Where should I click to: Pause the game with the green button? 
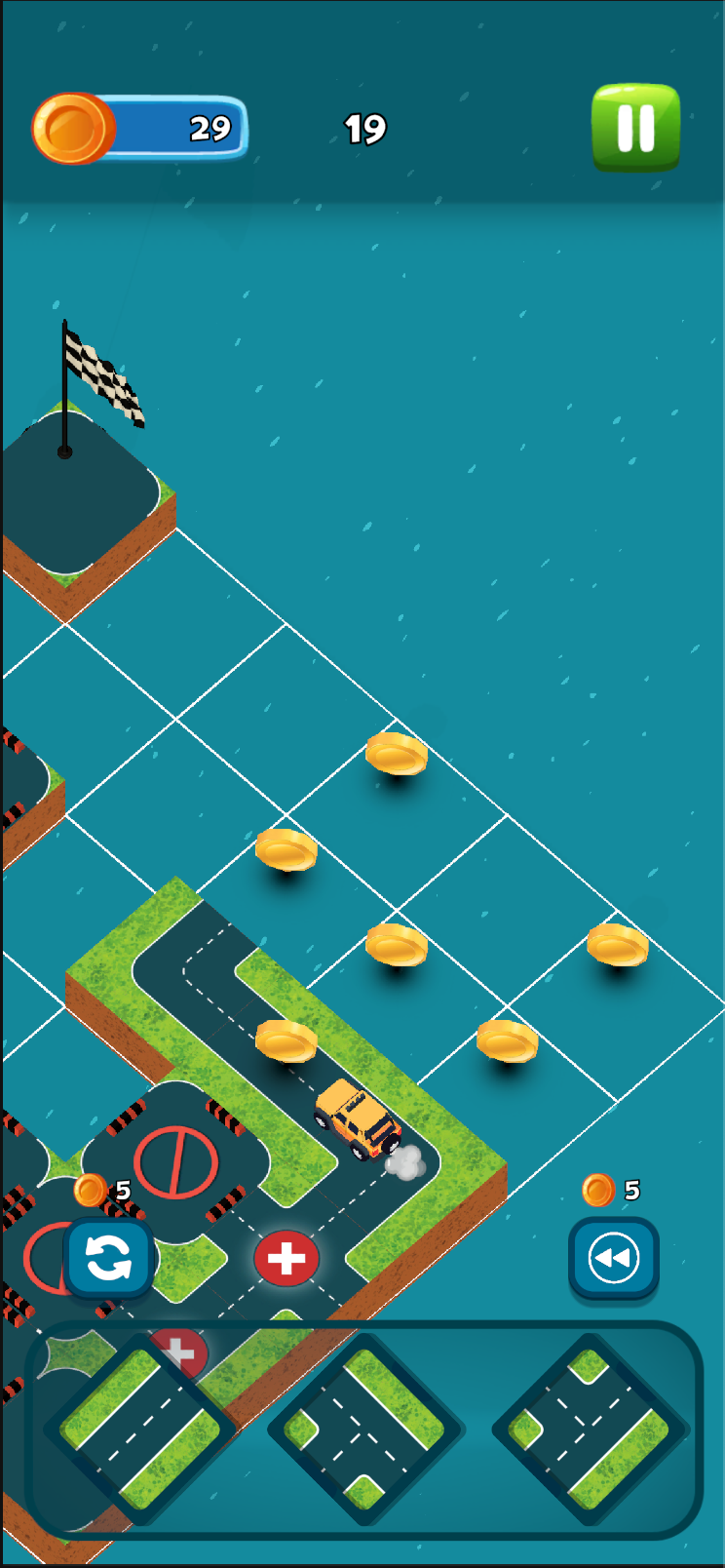click(x=635, y=128)
